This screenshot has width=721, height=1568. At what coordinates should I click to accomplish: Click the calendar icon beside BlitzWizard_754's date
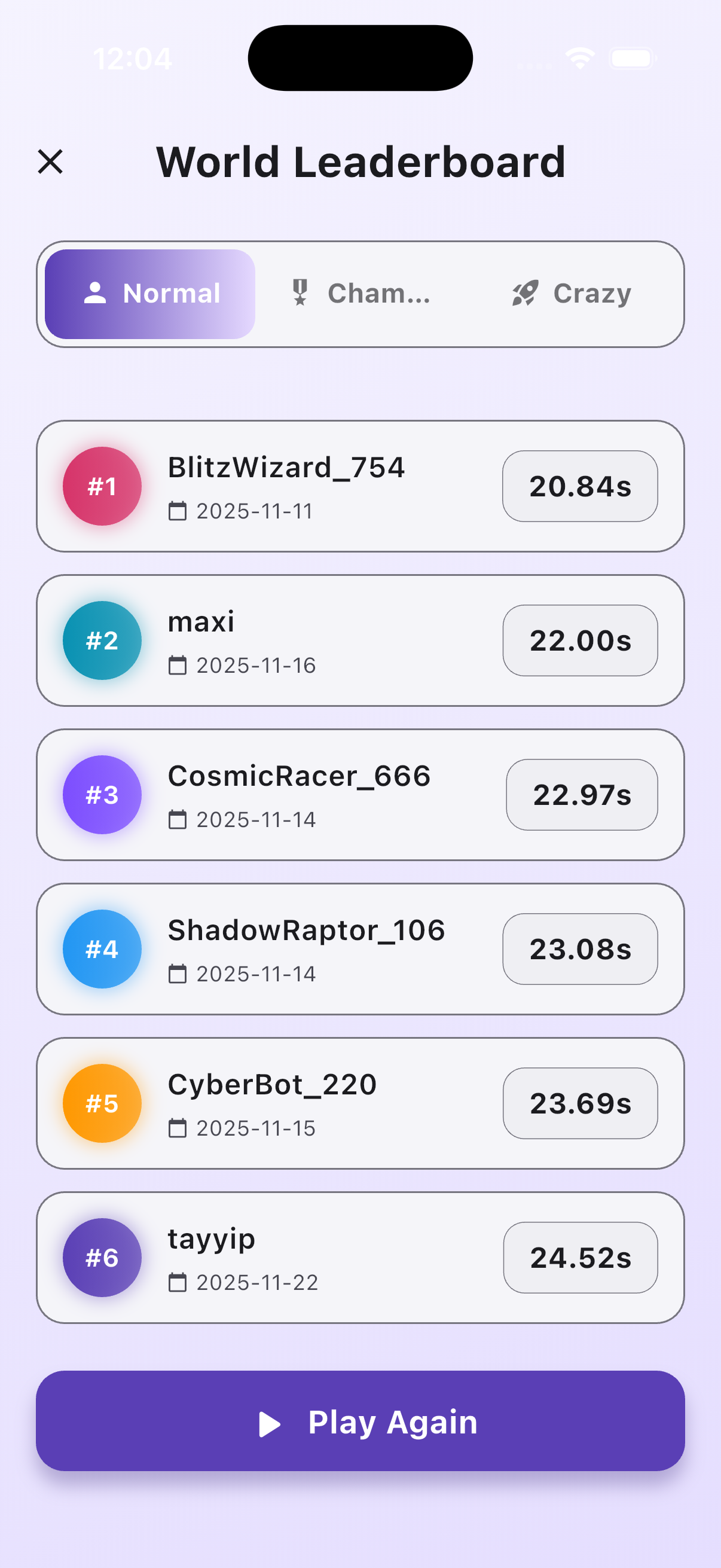(178, 512)
